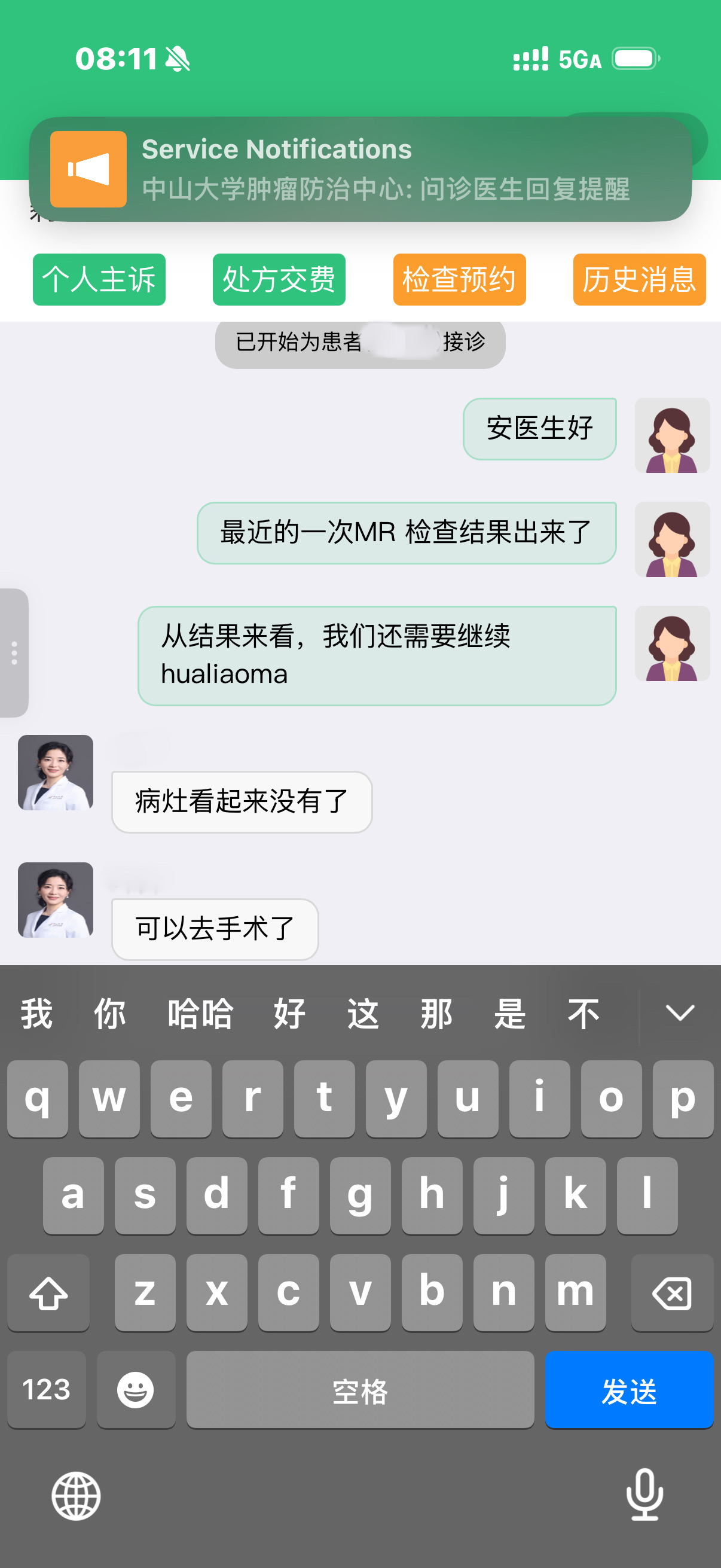Screen dimensions: 721x1568
Task: Choose suggestion word 这
Action: pos(363,1014)
